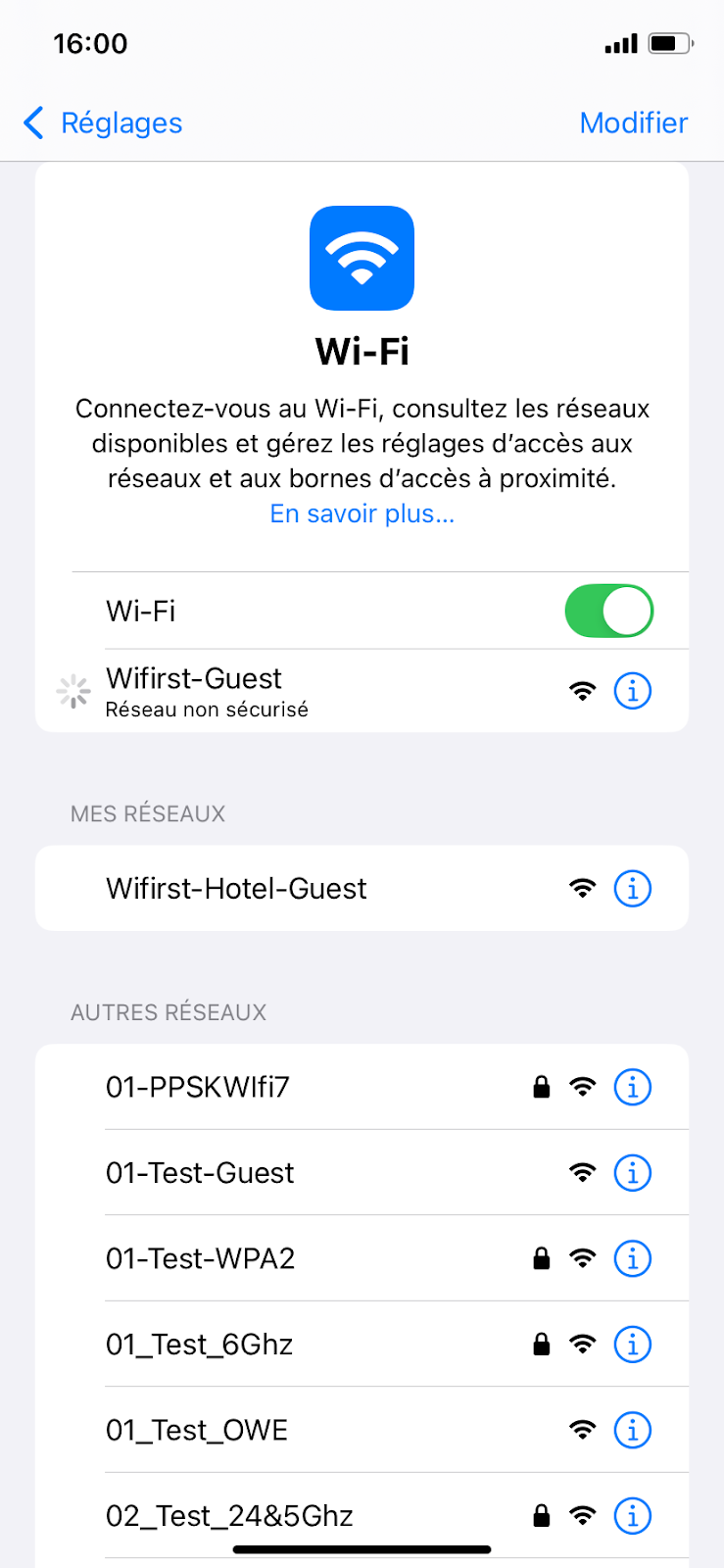Show info for 01-Test-WPA2
724x1568 pixels.
pos(633,1258)
